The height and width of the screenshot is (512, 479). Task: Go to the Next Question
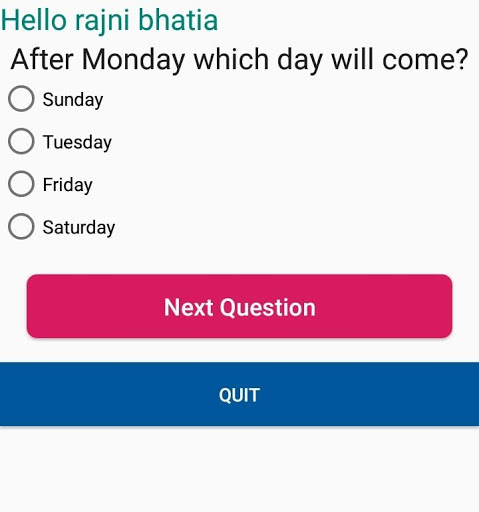click(x=239, y=306)
